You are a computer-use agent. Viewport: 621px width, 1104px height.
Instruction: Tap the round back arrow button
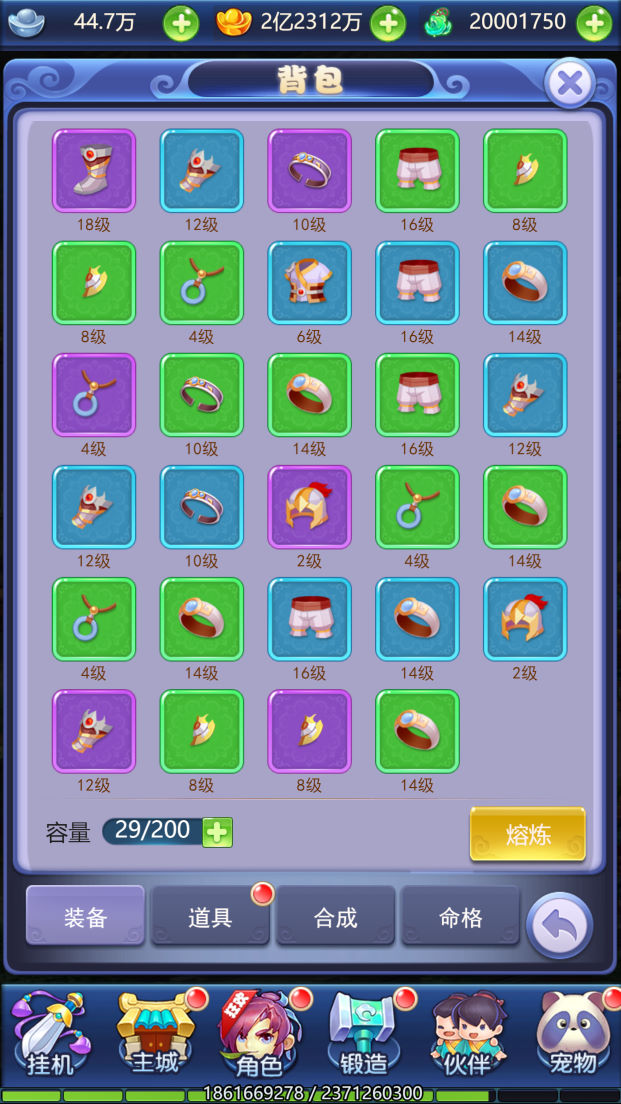click(559, 925)
